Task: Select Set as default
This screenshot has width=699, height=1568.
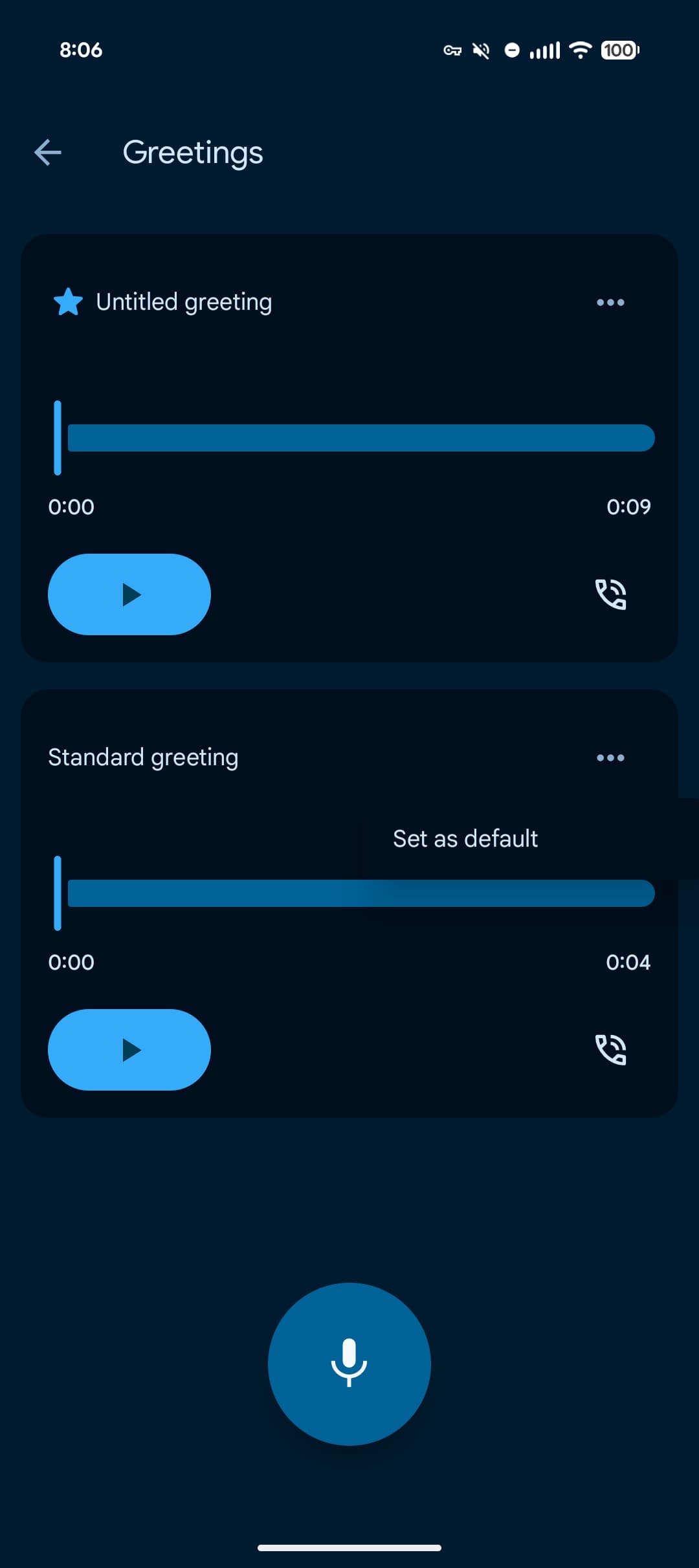Action: [x=465, y=839]
